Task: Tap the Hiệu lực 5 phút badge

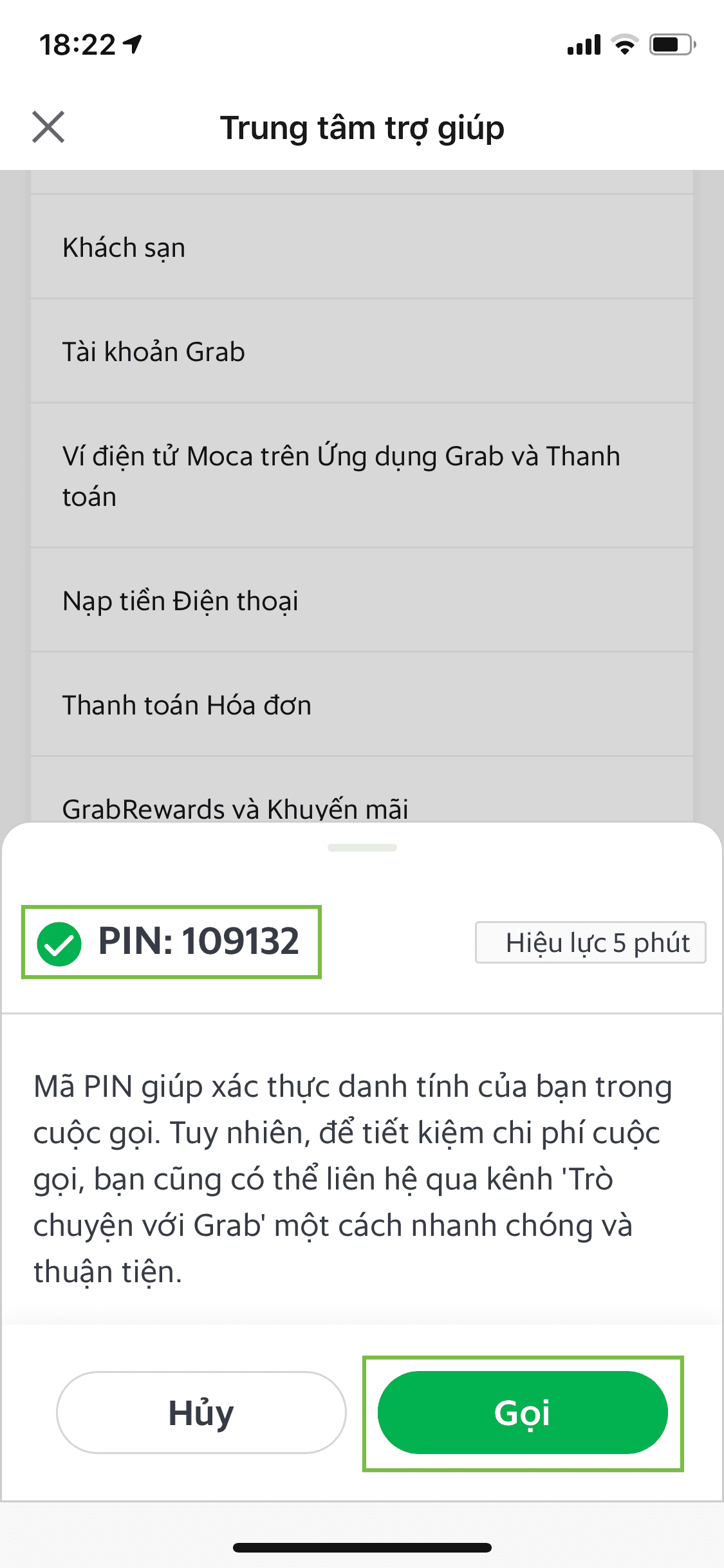Action: (591, 942)
